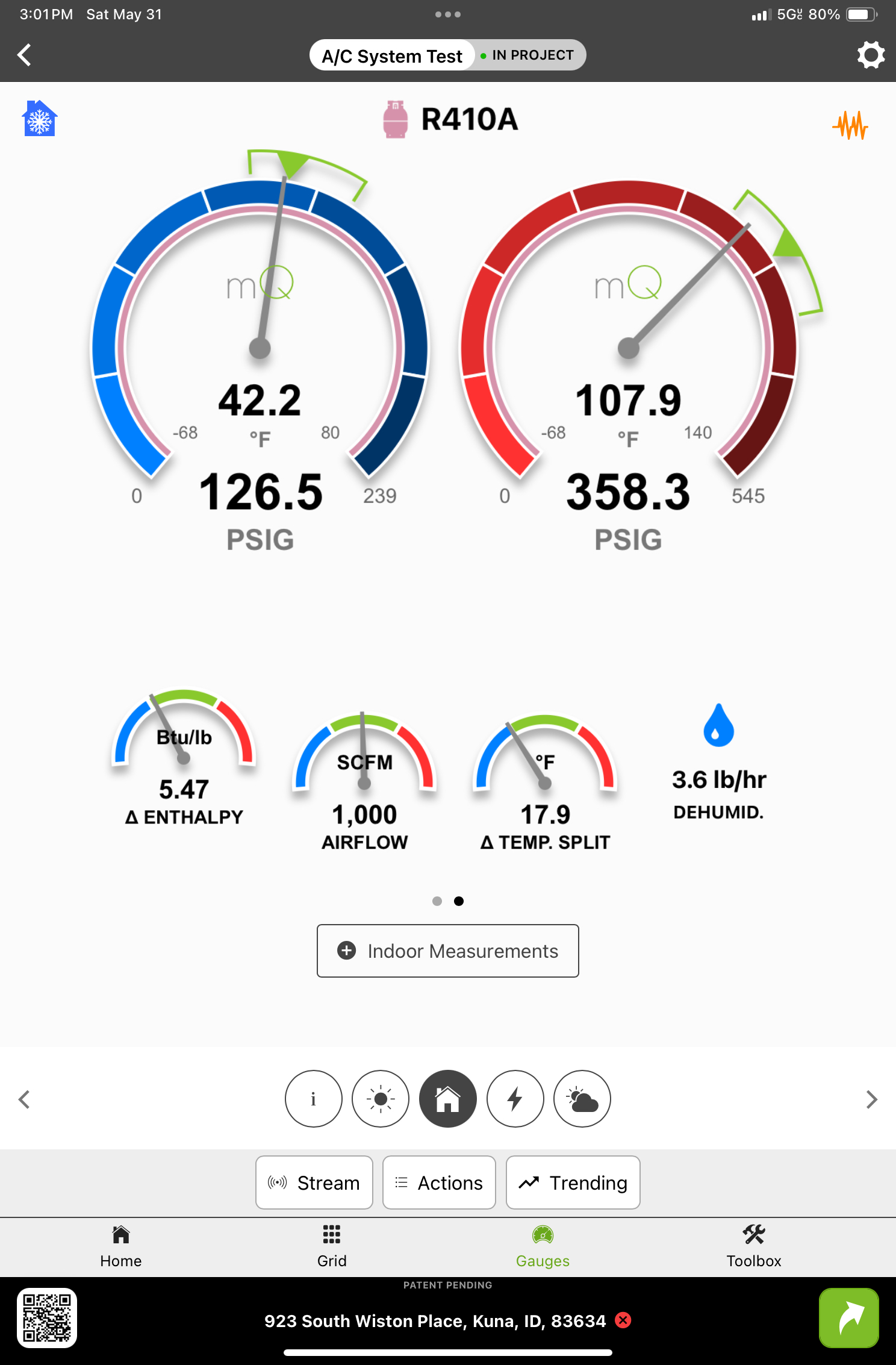The image size is (896, 1365).
Task: Start the Stream
Action: (314, 1182)
